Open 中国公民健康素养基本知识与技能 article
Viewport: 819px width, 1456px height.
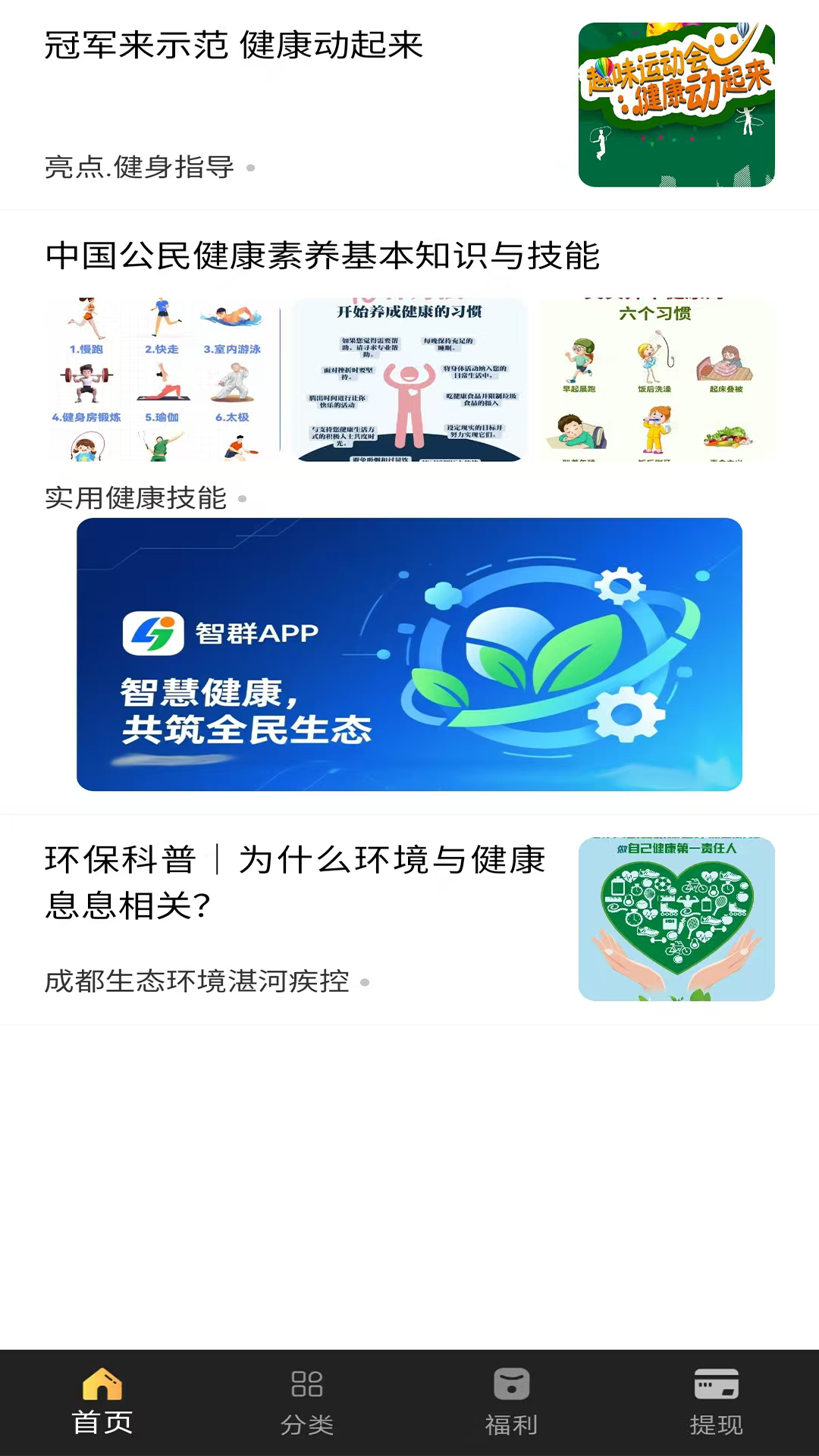click(322, 256)
